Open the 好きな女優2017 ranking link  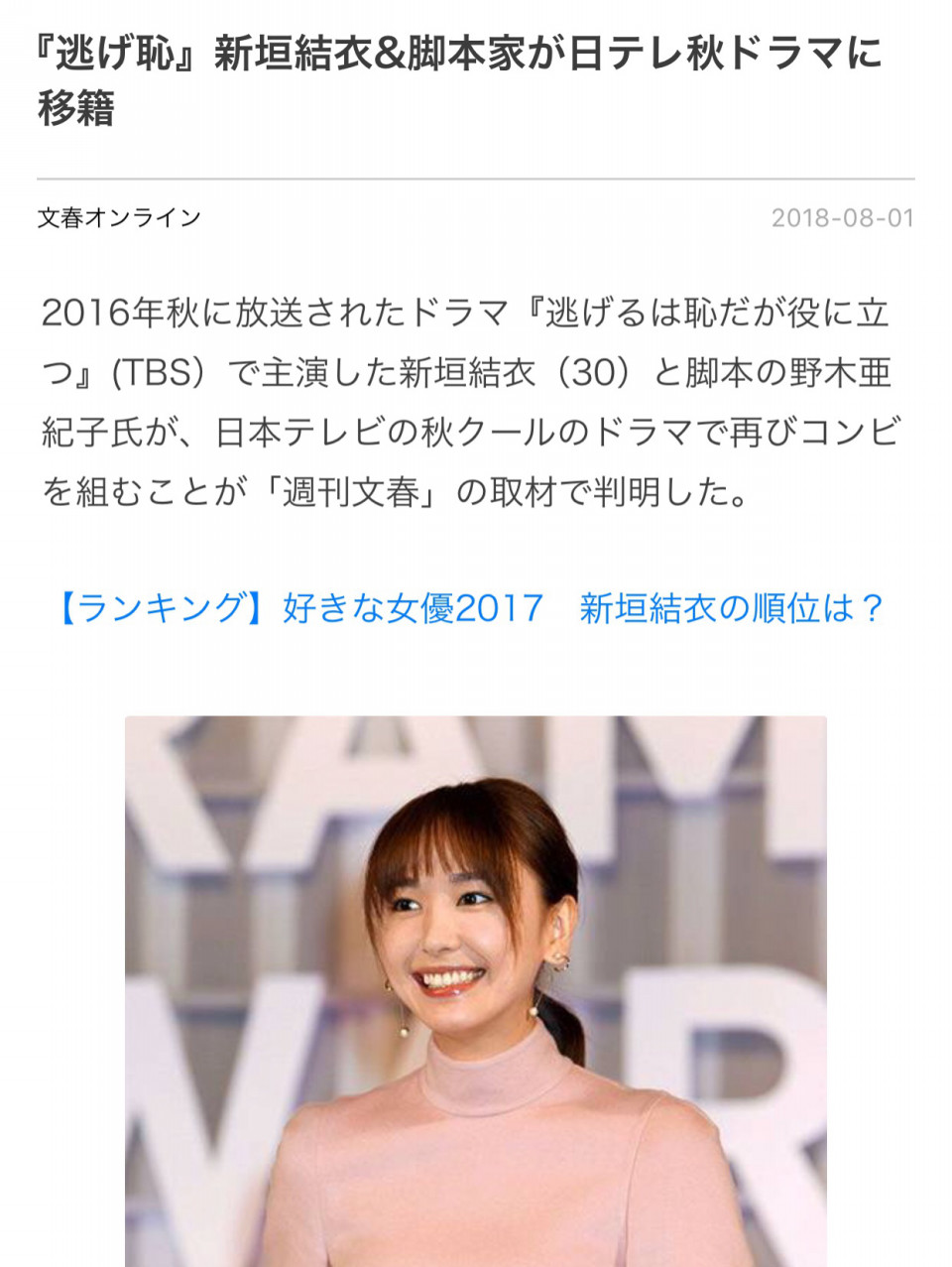[x=466, y=607]
